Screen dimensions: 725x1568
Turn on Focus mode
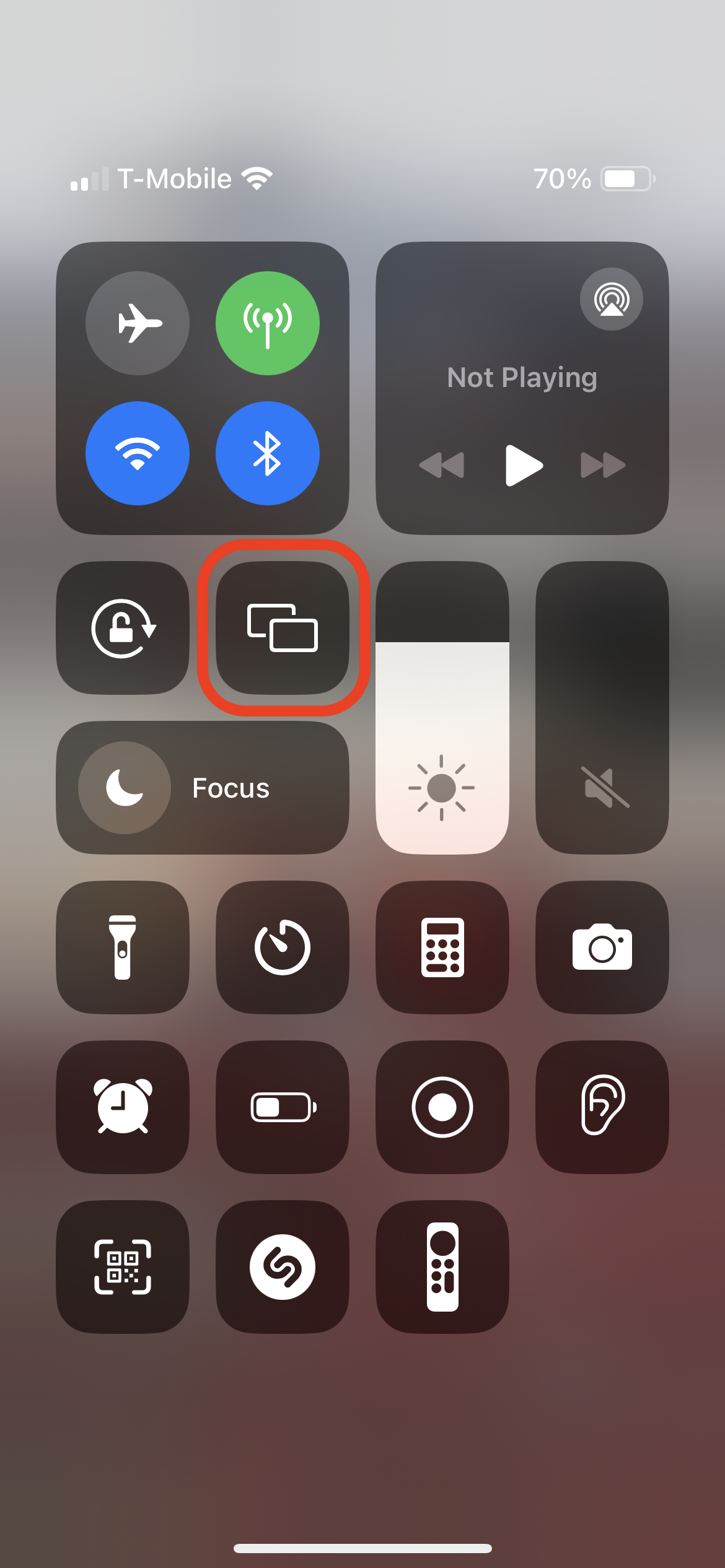[x=125, y=788]
